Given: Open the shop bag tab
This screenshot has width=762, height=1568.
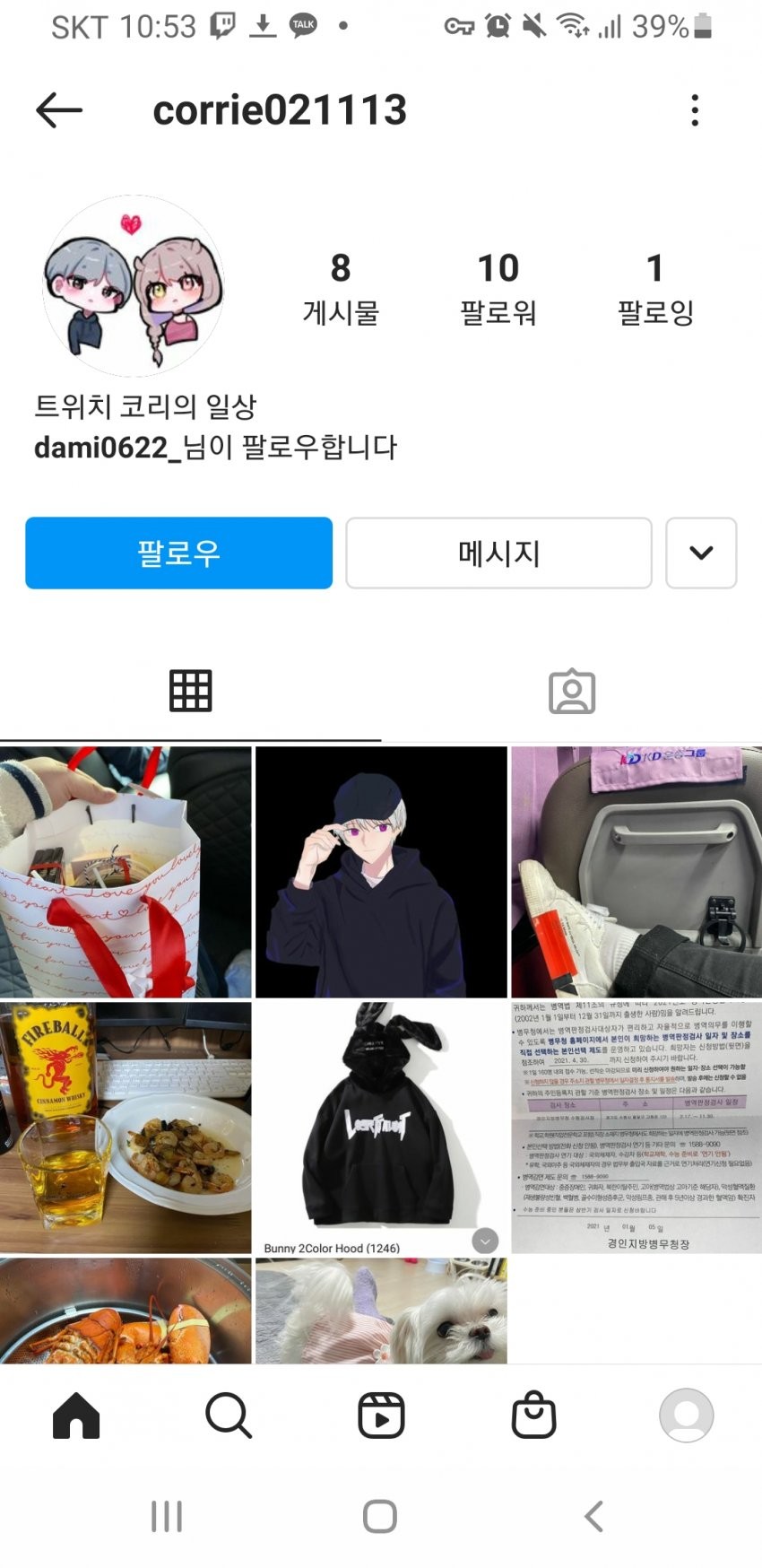Looking at the screenshot, I should 533,1416.
